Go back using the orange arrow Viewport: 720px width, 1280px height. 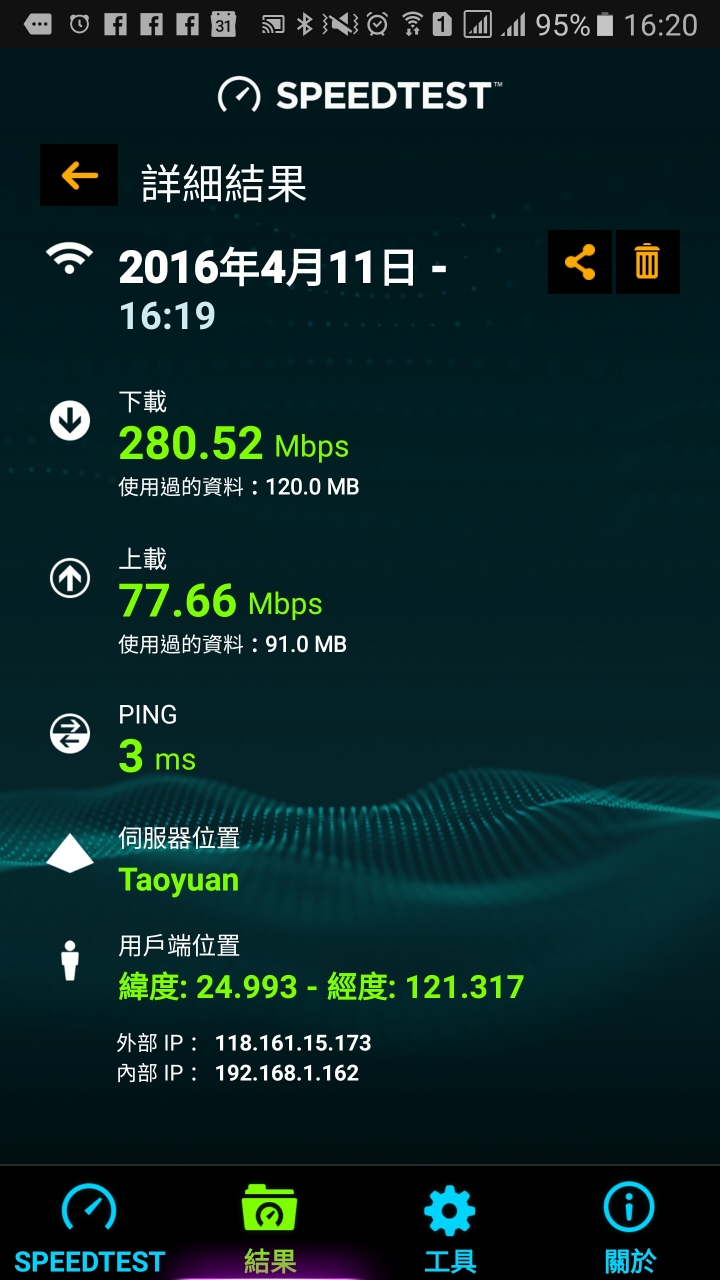pyautogui.click(x=79, y=176)
